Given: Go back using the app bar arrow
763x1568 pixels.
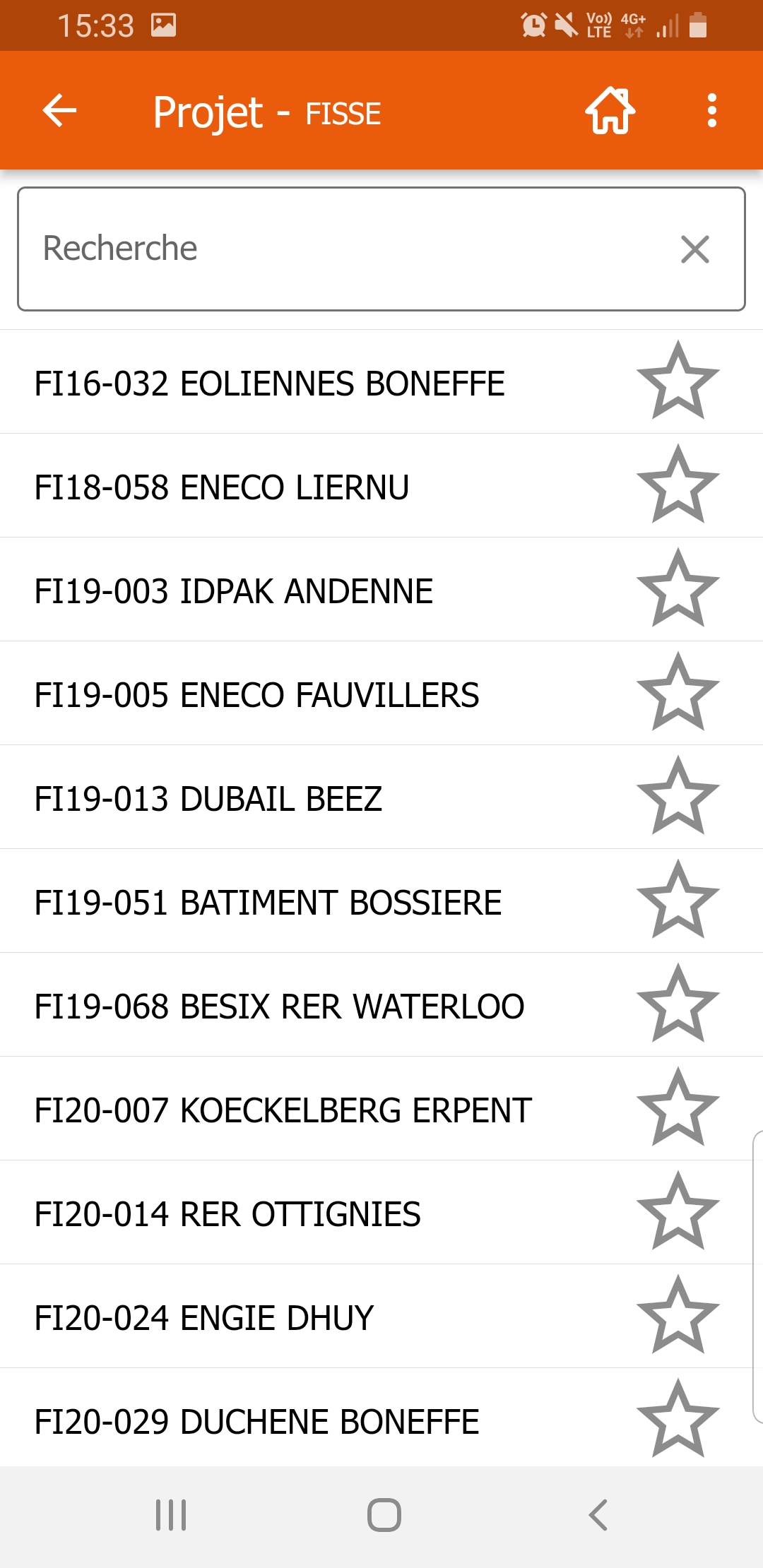Looking at the screenshot, I should pos(59,111).
